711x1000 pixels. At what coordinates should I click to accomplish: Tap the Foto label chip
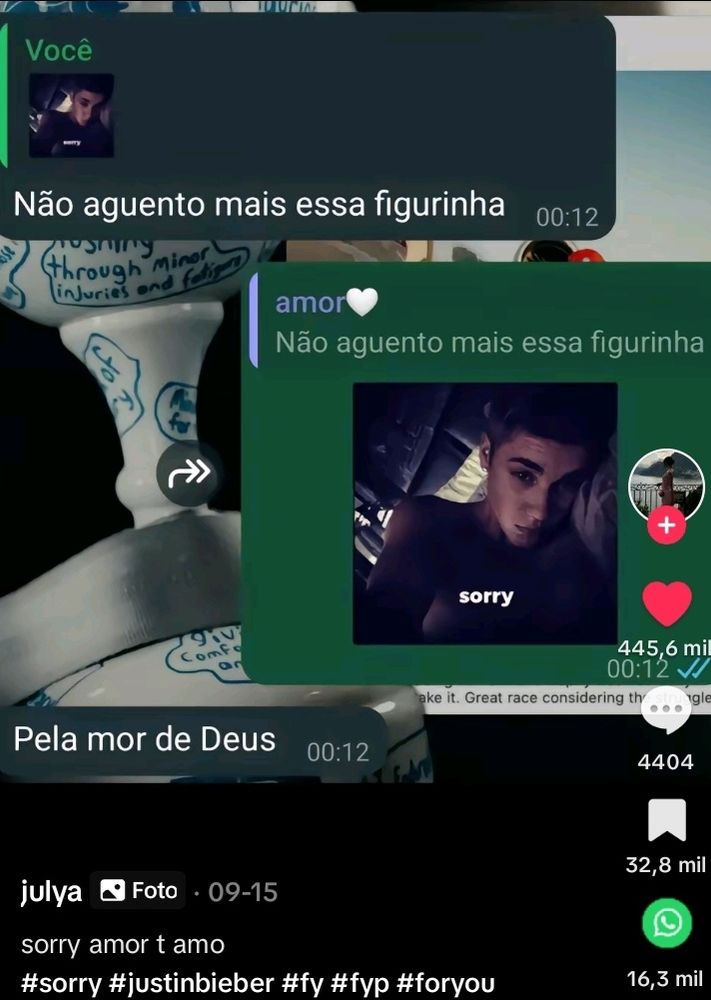tap(138, 890)
